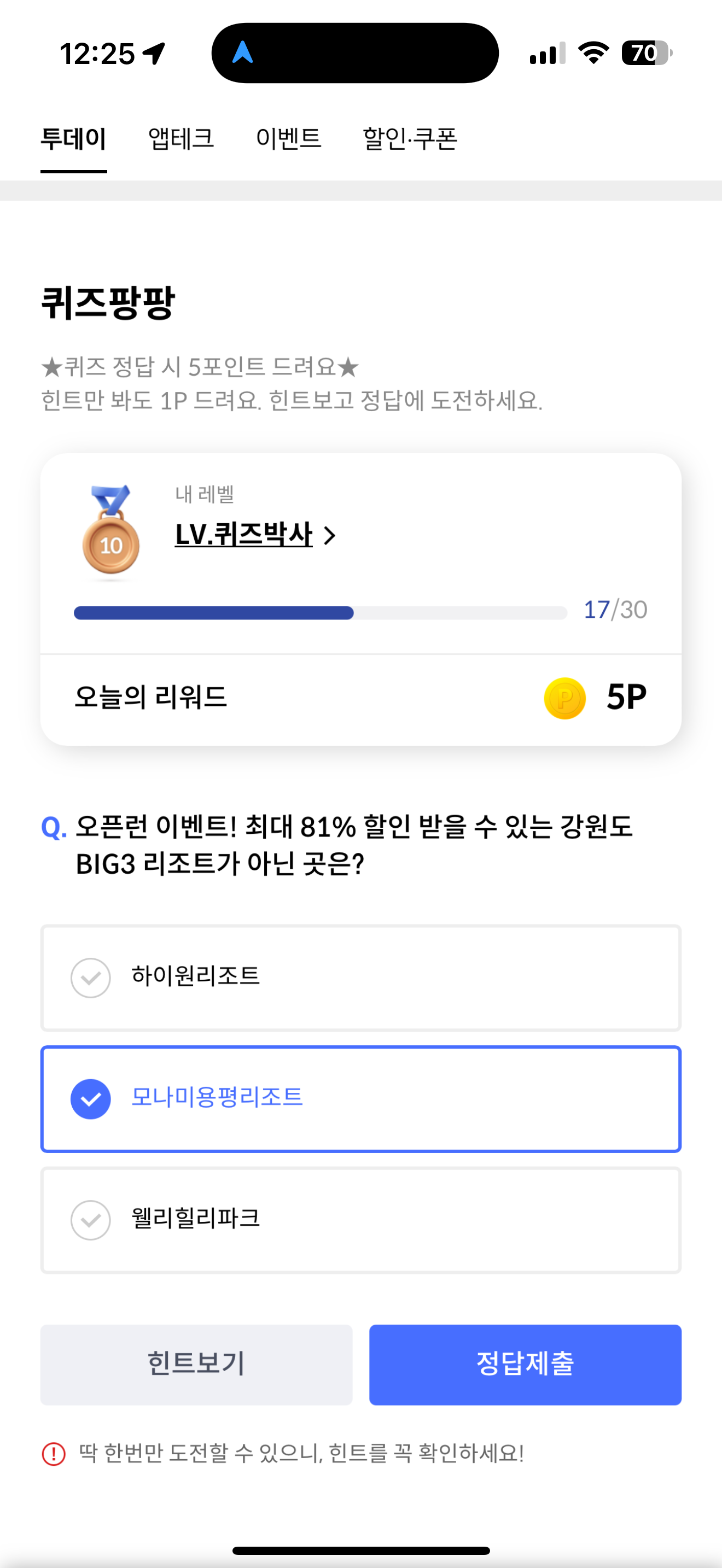The height and width of the screenshot is (1568, 722).
Task: Open the 앱테크 tab
Action: [x=181, y=139]
